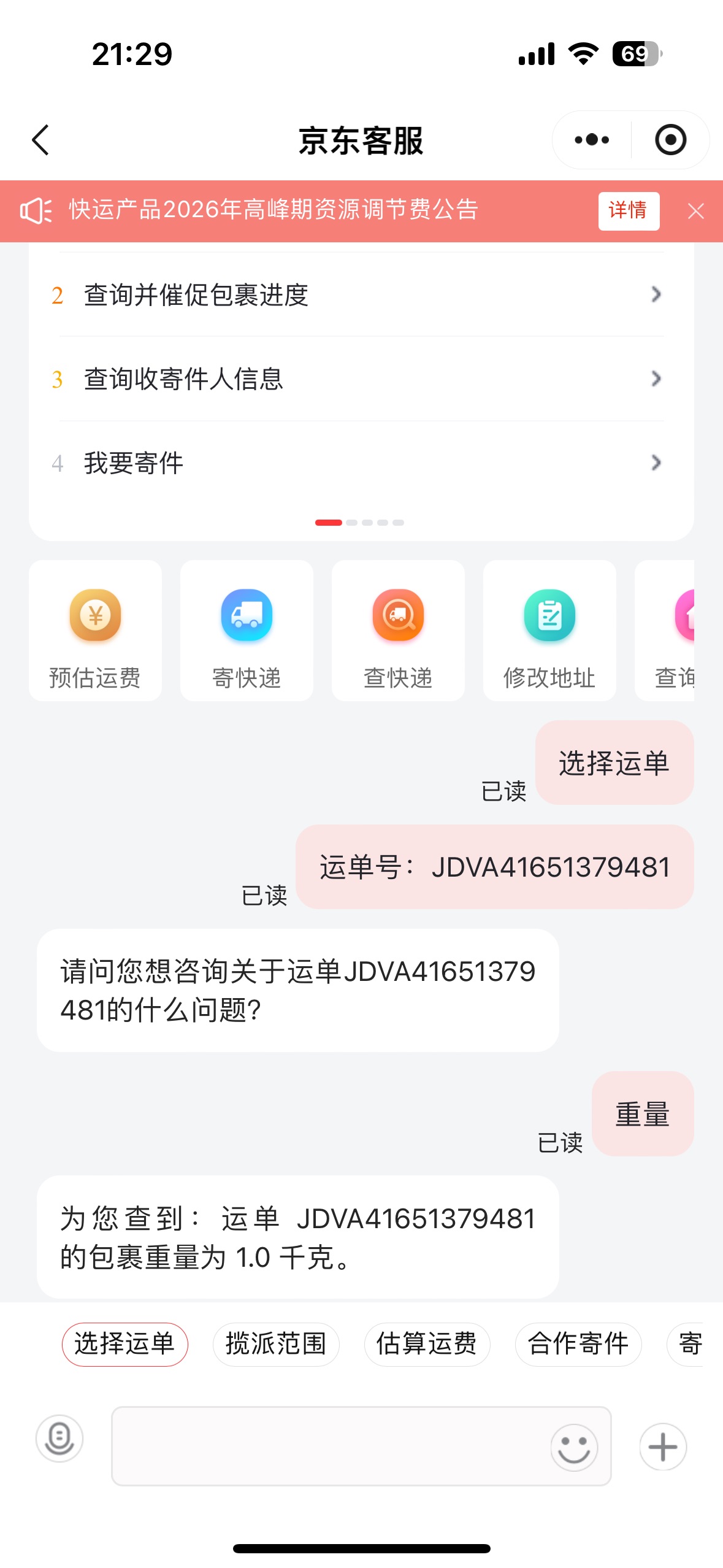The width and height of the screenshot is (723, 1568).
Task: Select the 合作寄件 chip
Action: 578,1344
